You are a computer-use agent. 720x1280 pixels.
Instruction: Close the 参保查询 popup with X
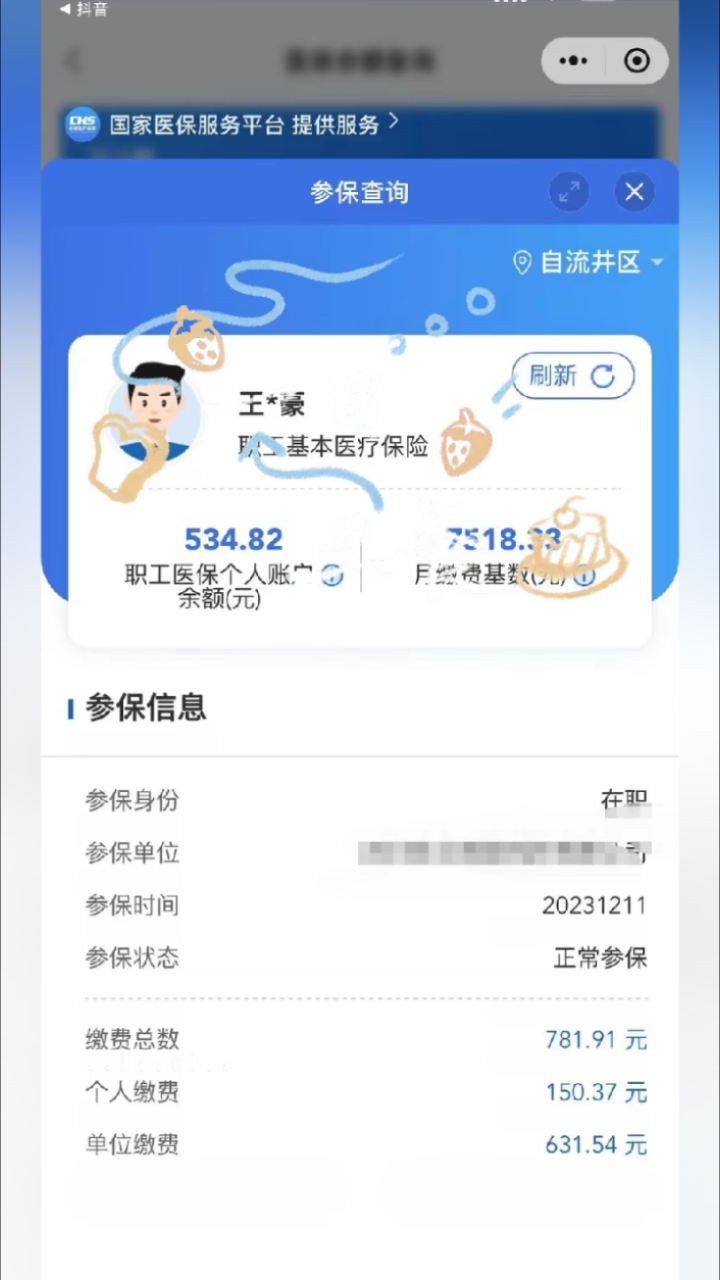pyautogui.click(x=634, y=192)
